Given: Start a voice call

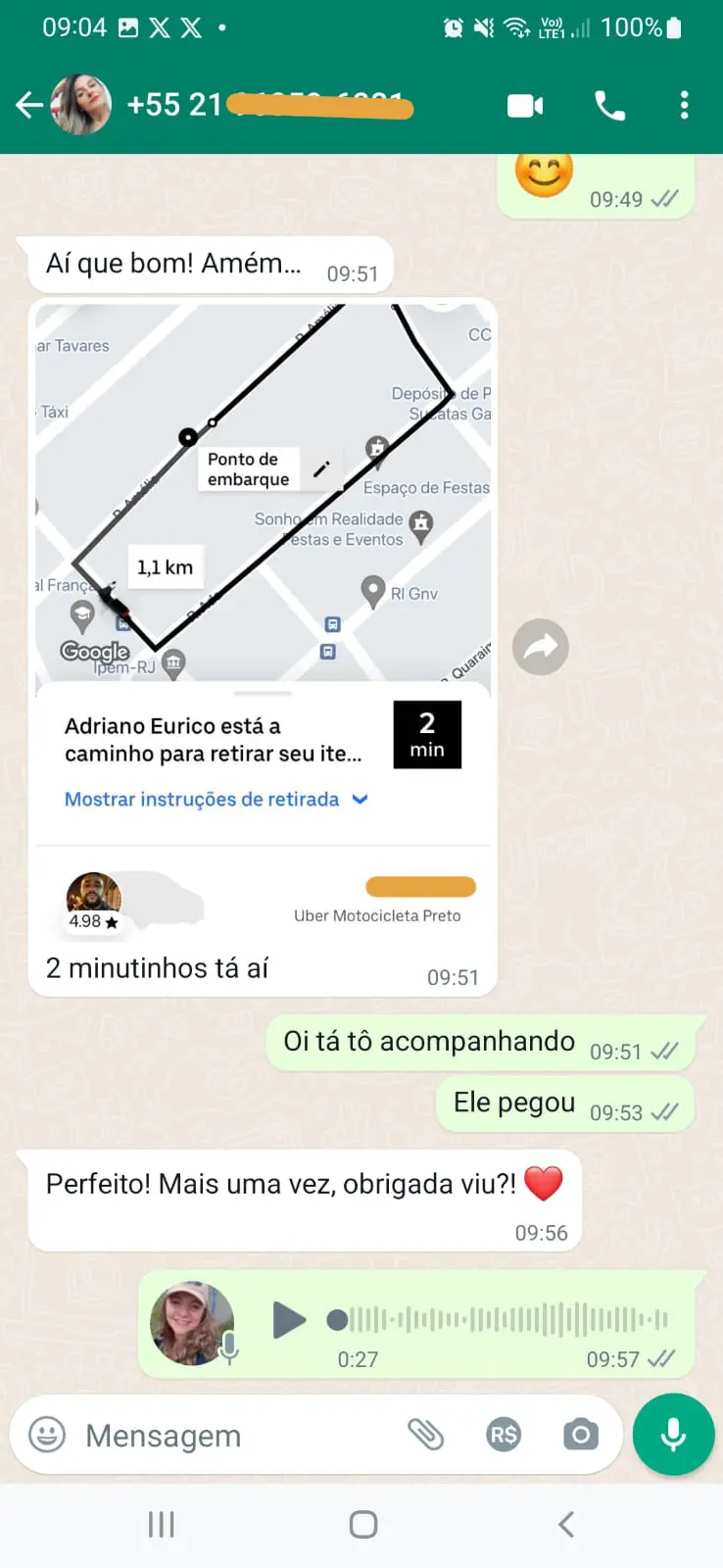Looking at the screenshot, I should coord(609,105).
